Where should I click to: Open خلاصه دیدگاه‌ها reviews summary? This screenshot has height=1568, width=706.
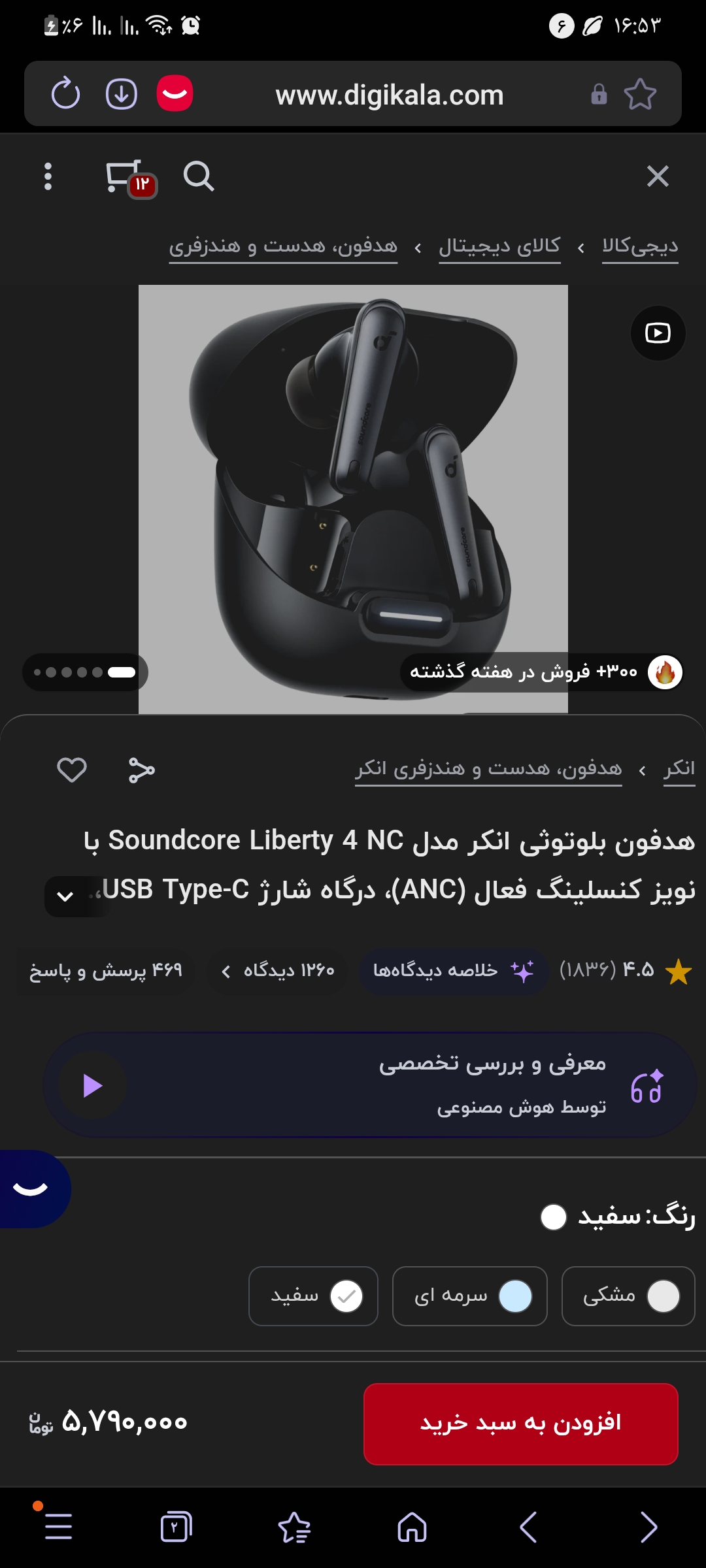pyautogui.click(x=454, y=971)
